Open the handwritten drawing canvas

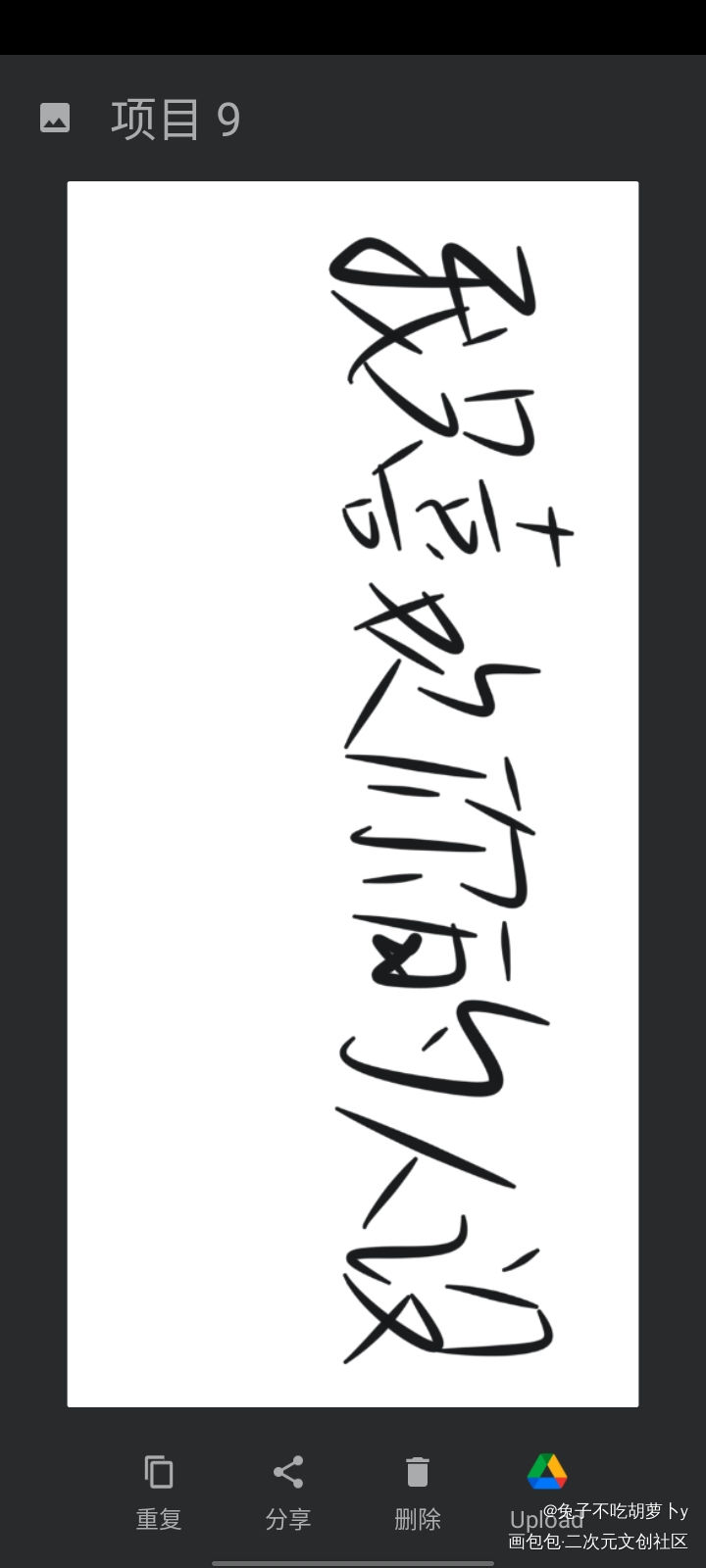[353, 794]
